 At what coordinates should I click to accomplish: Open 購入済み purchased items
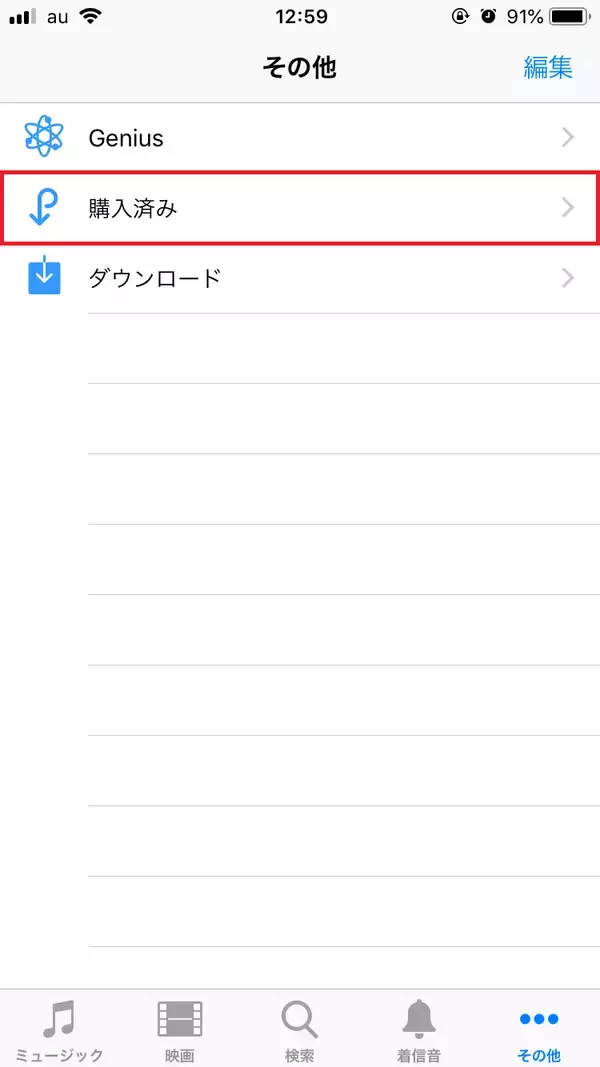[300, 207]
